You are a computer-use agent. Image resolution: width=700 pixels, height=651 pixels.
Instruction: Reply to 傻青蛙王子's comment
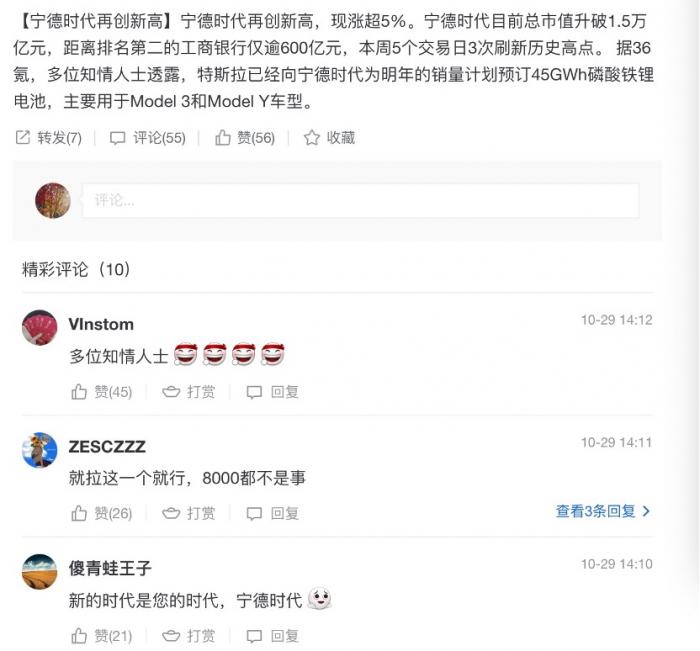(273, 636)
